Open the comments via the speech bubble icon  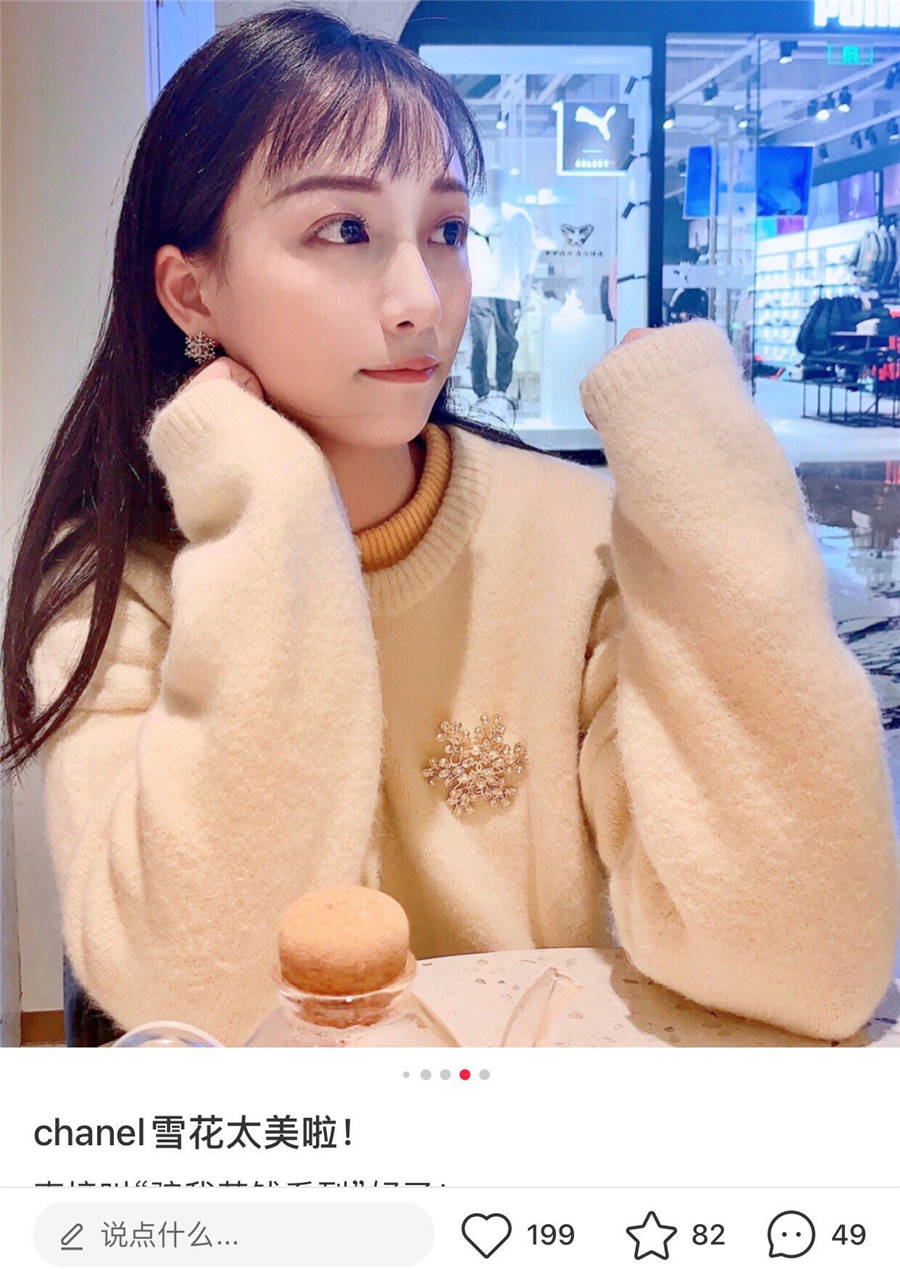[791, 1235]
